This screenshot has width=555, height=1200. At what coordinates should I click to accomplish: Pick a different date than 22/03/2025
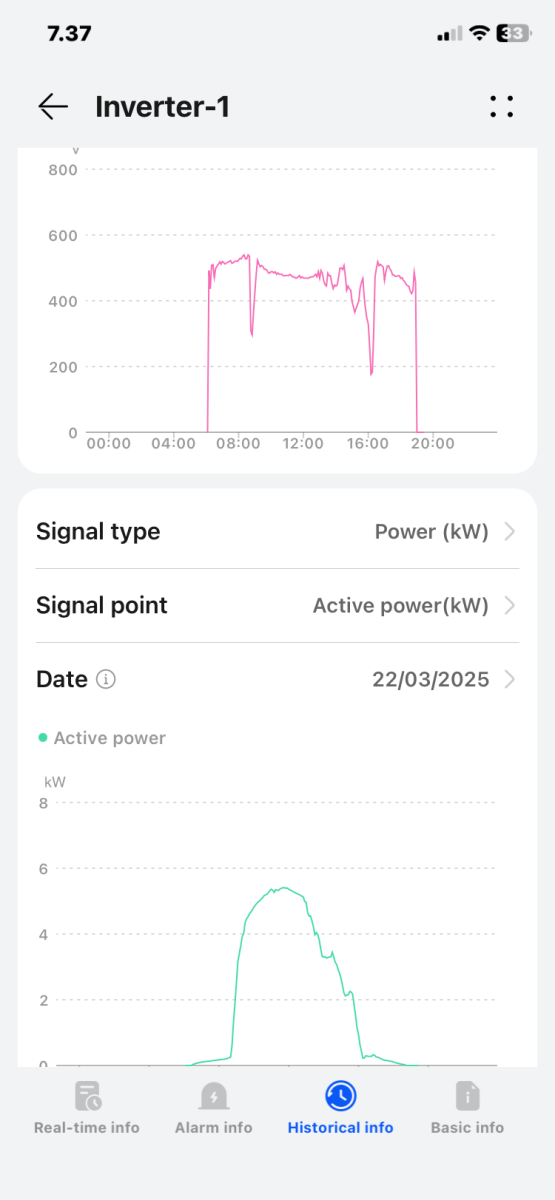277,680
